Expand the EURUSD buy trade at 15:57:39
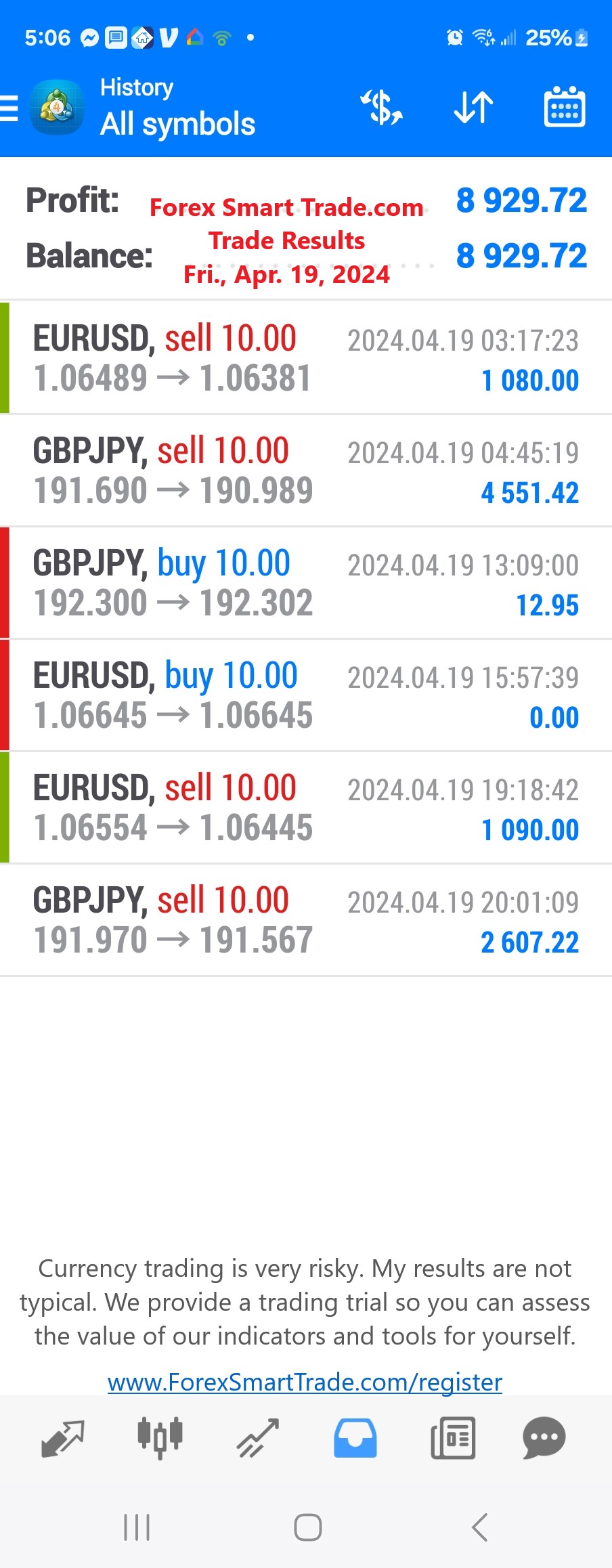 [306, 695]
